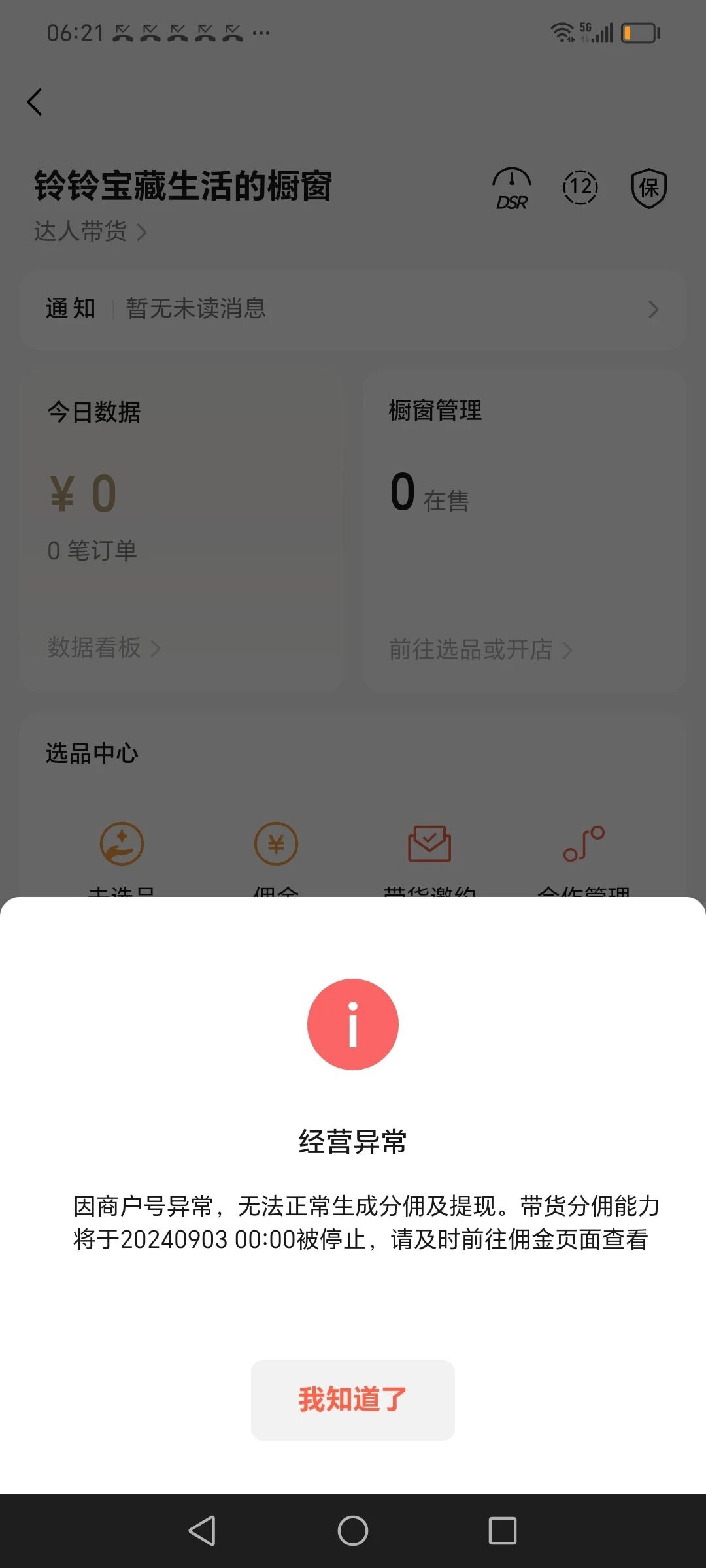The image size is (706, 1568).
Task: Tap the 我知道了 button
Action: pyautogui.click(x=352, y=1400)
